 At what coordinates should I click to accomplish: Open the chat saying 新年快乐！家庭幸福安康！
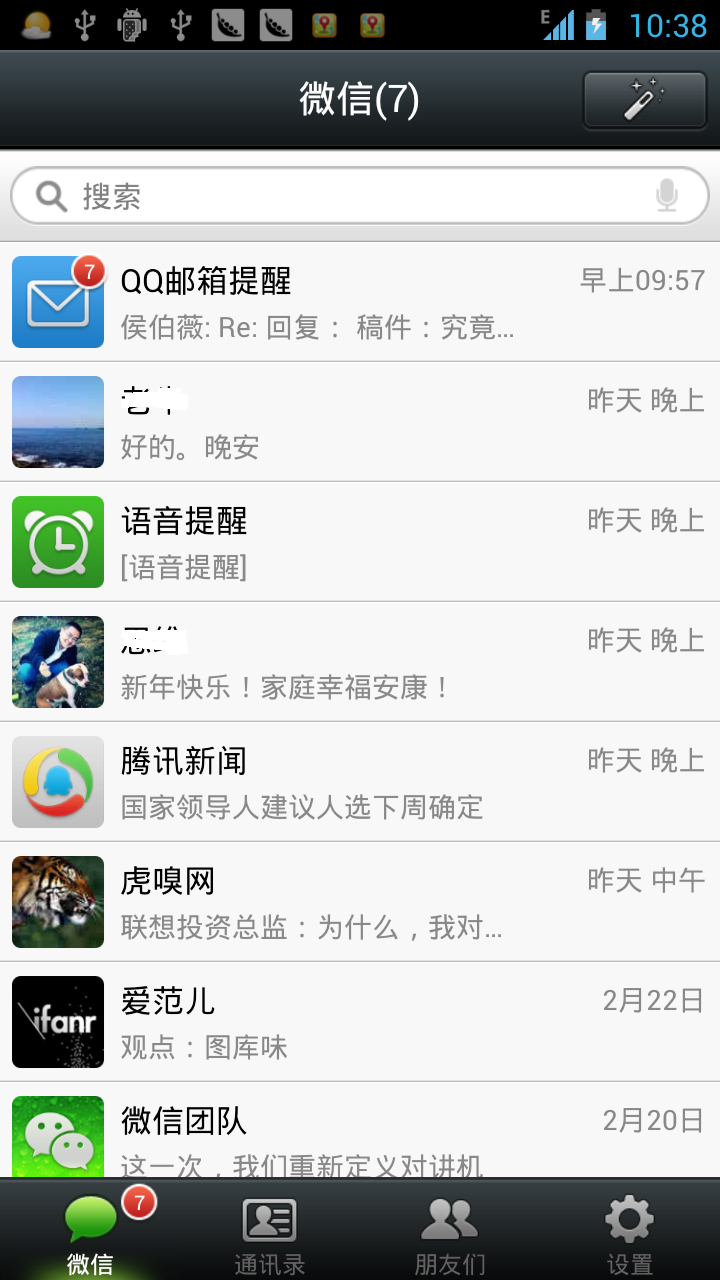(360, 661)
